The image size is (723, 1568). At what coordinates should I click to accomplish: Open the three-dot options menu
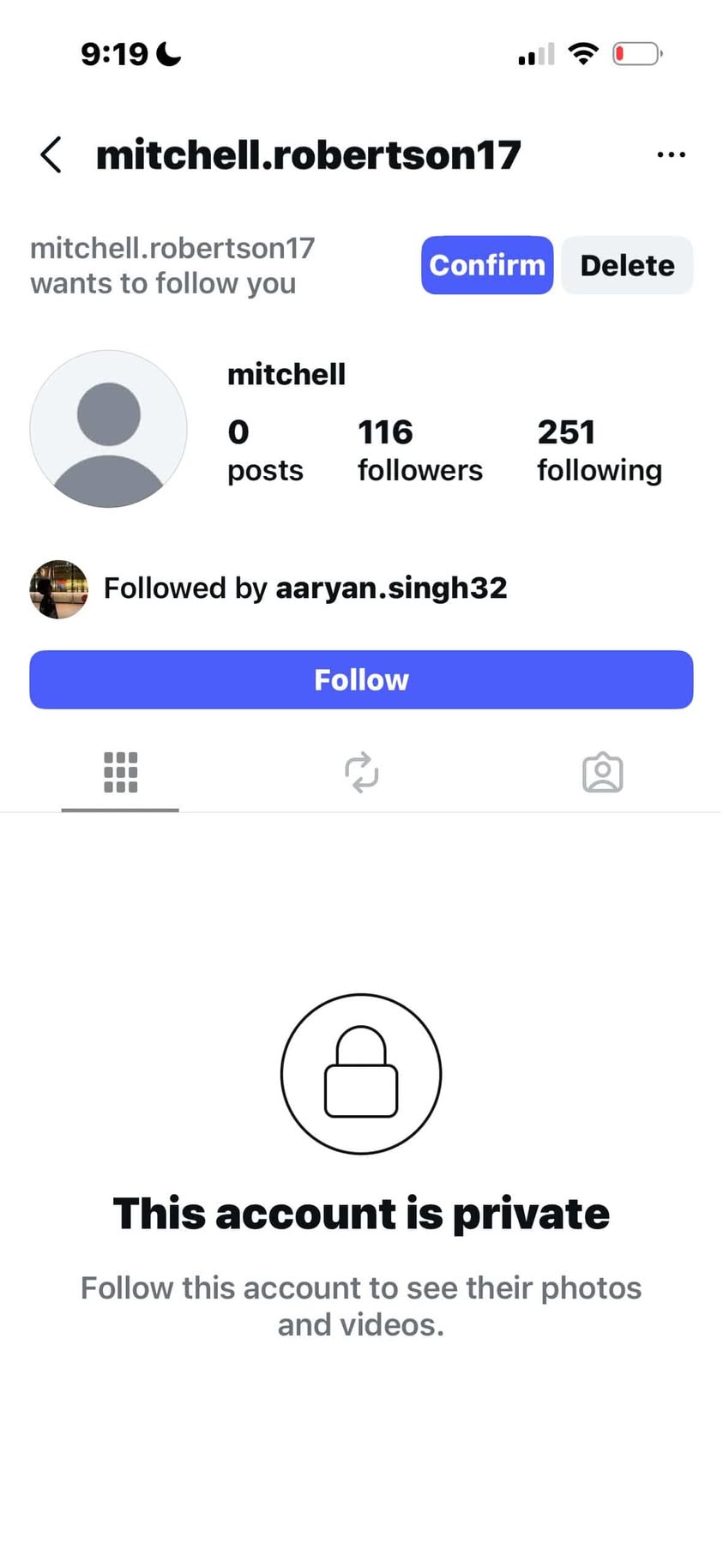pos(671,155)
